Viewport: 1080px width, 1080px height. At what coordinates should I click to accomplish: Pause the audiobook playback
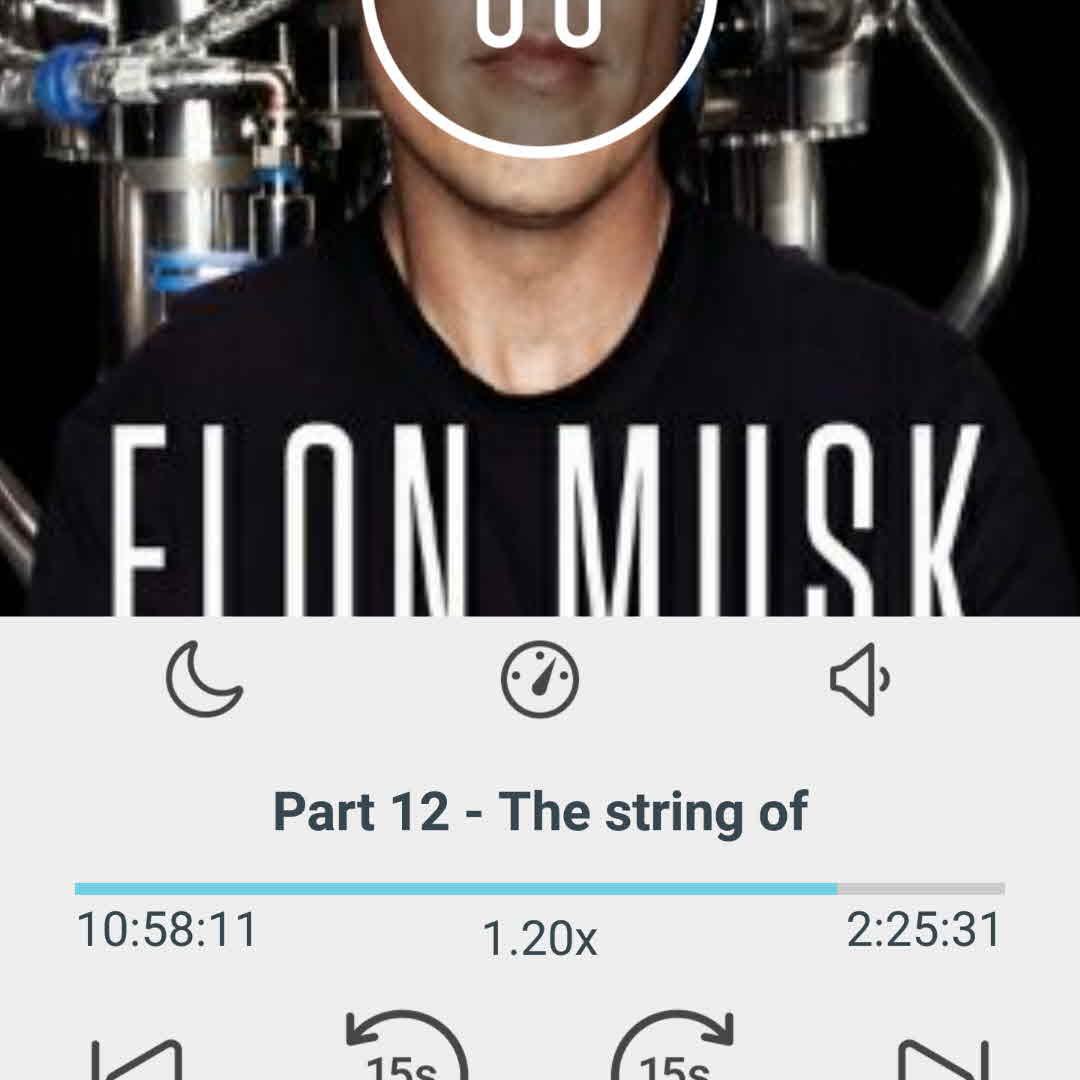539,40
